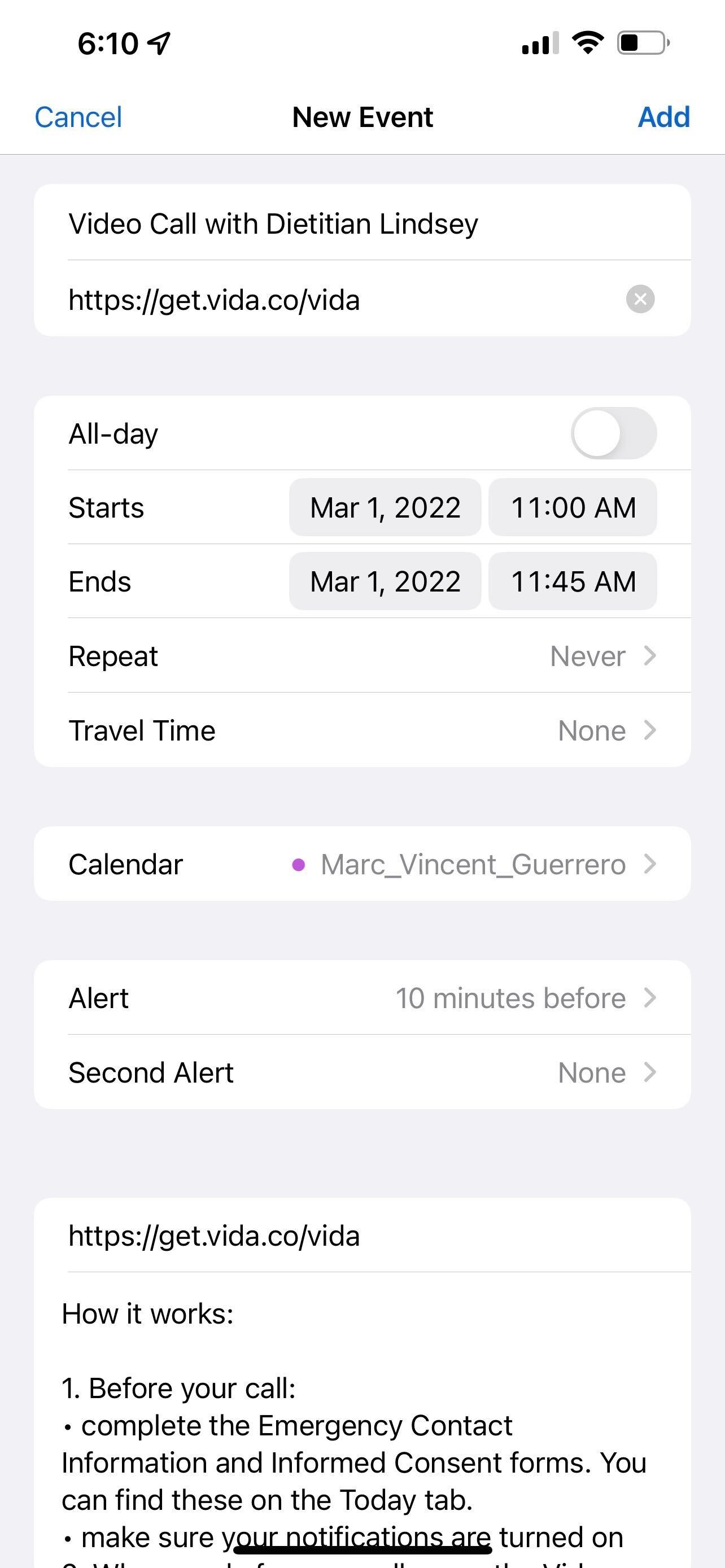Change the Starts date Mar 1, 2022
Image resolution: width=725 pixels, height=1568 pixels.
pyautogui.click(x=385, y=507)
